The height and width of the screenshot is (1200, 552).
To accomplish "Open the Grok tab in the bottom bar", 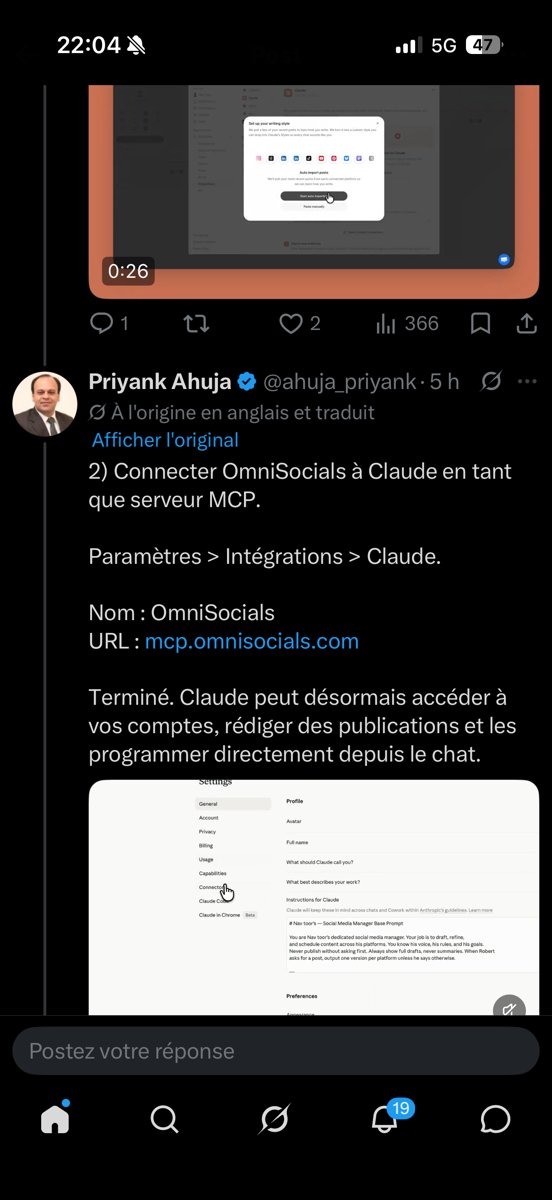I will coord(274,1119).
